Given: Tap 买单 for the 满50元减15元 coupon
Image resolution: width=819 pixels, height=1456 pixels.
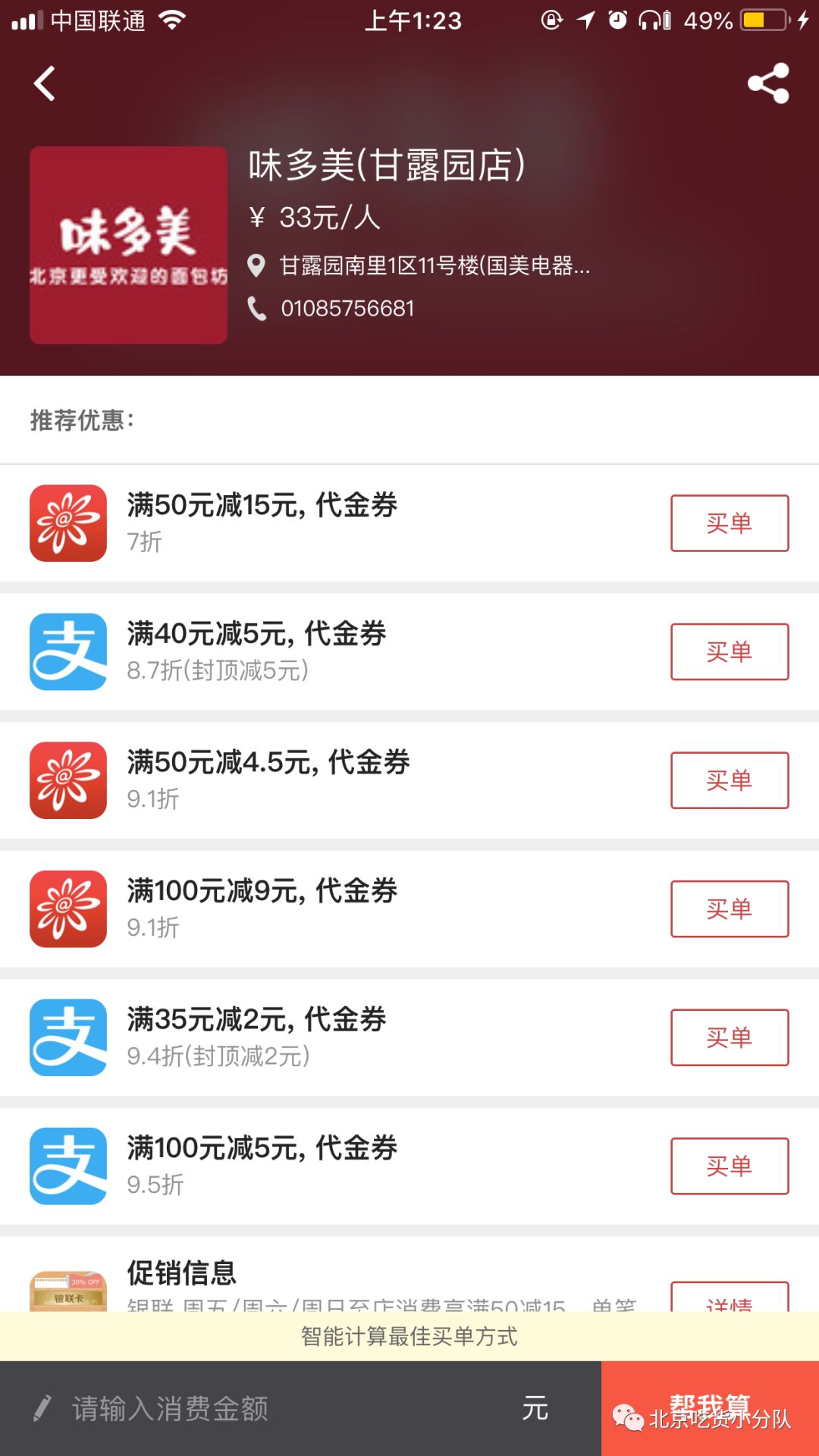Looking at the screenshot, I should coord(729,522).
